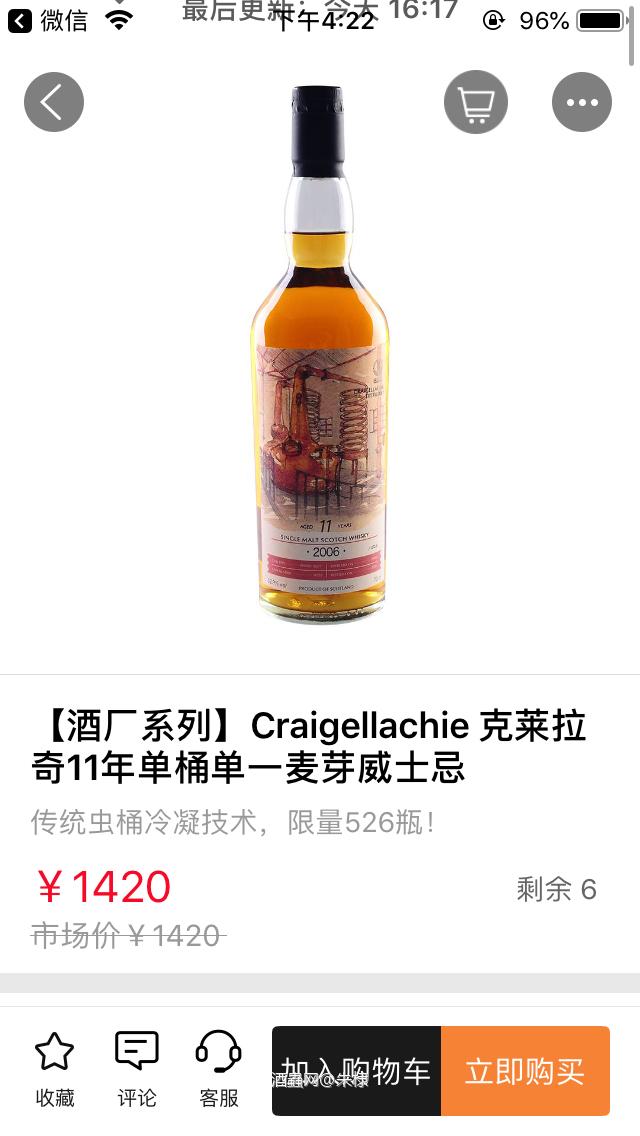Open the 评论 comments section

137,1070
